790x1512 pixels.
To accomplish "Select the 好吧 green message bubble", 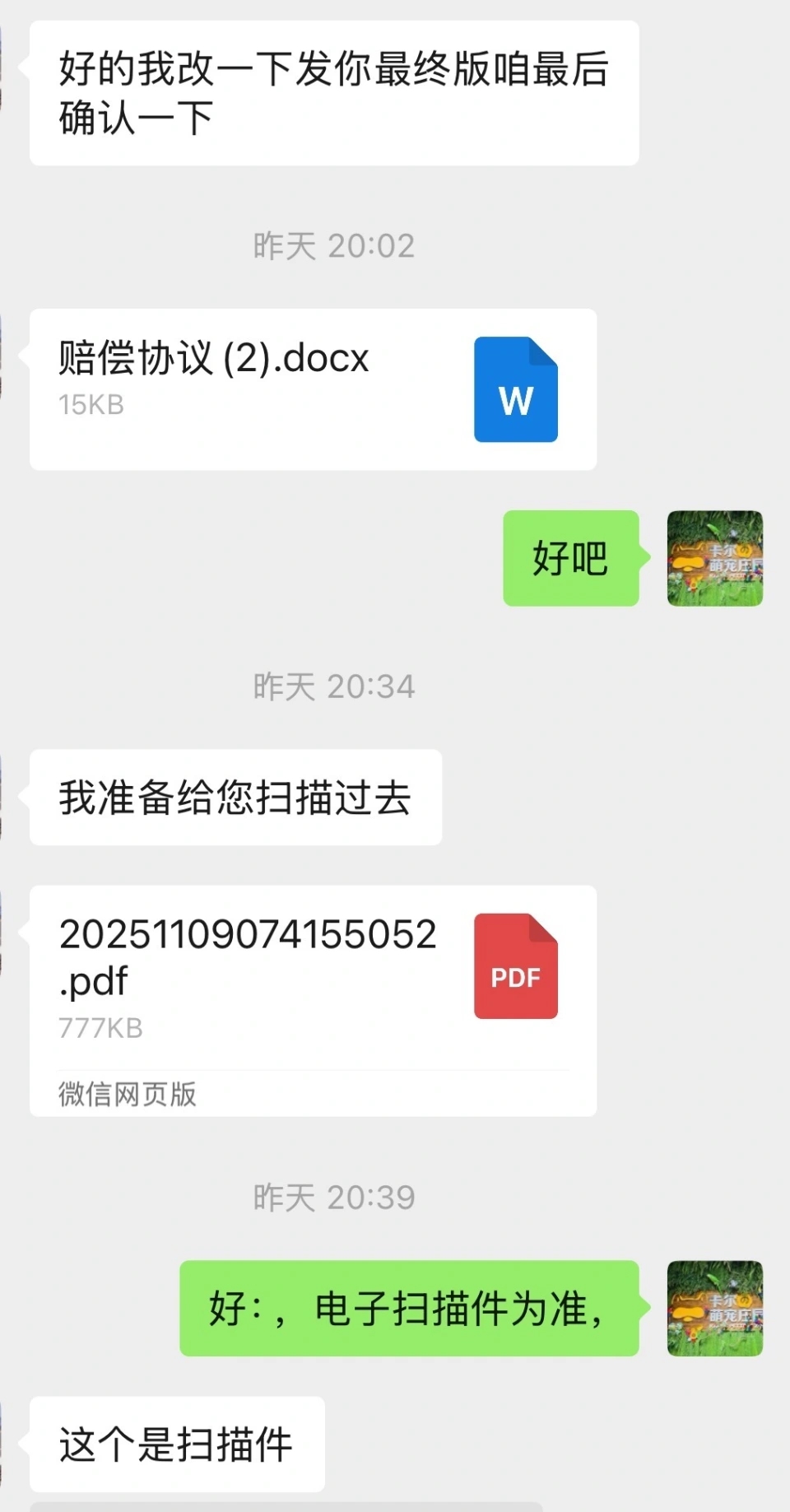I will (570, 559).
